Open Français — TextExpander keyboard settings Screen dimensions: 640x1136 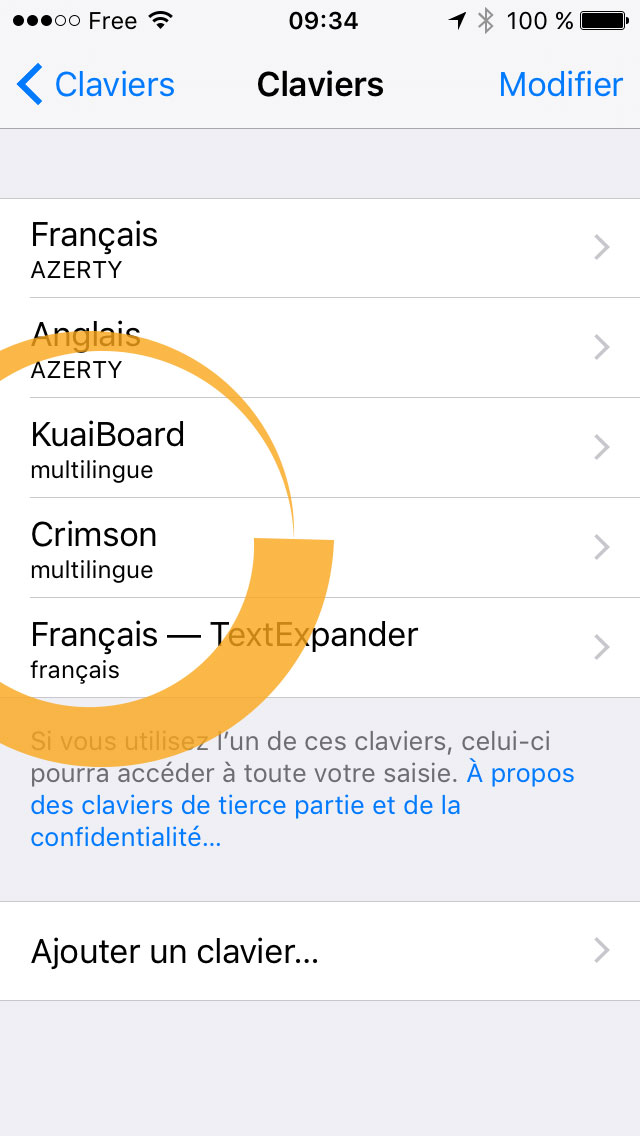click(x=320, y=648)
